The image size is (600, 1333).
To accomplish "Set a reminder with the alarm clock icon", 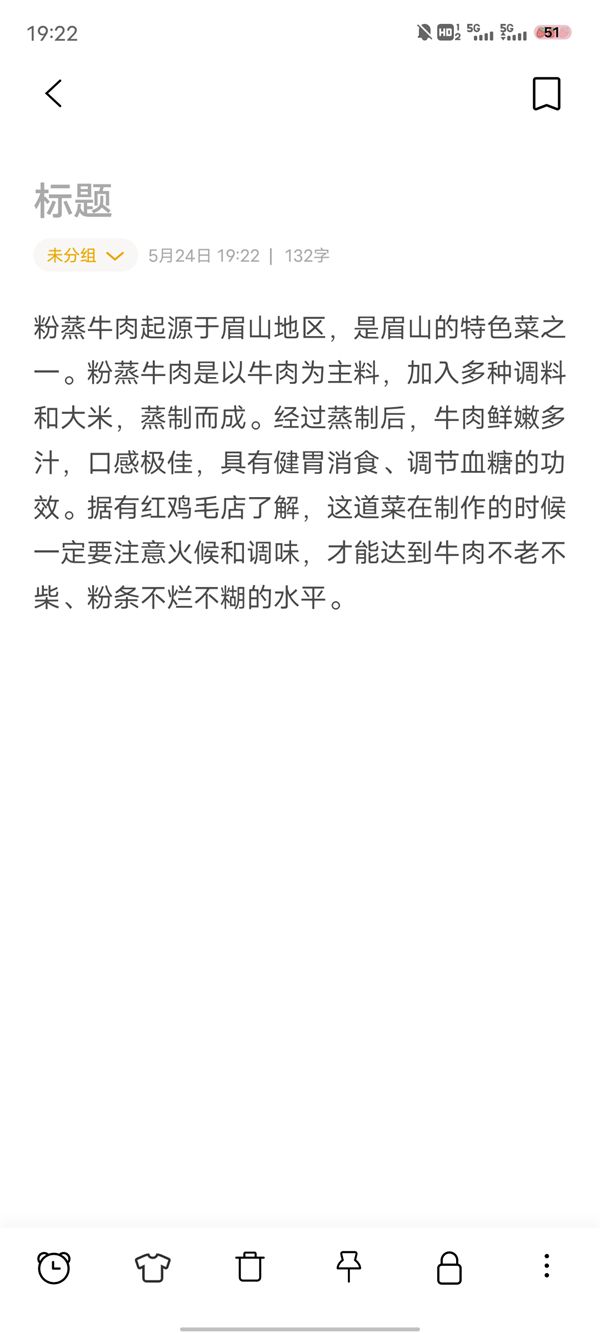I will click(x=54, y=1267).
